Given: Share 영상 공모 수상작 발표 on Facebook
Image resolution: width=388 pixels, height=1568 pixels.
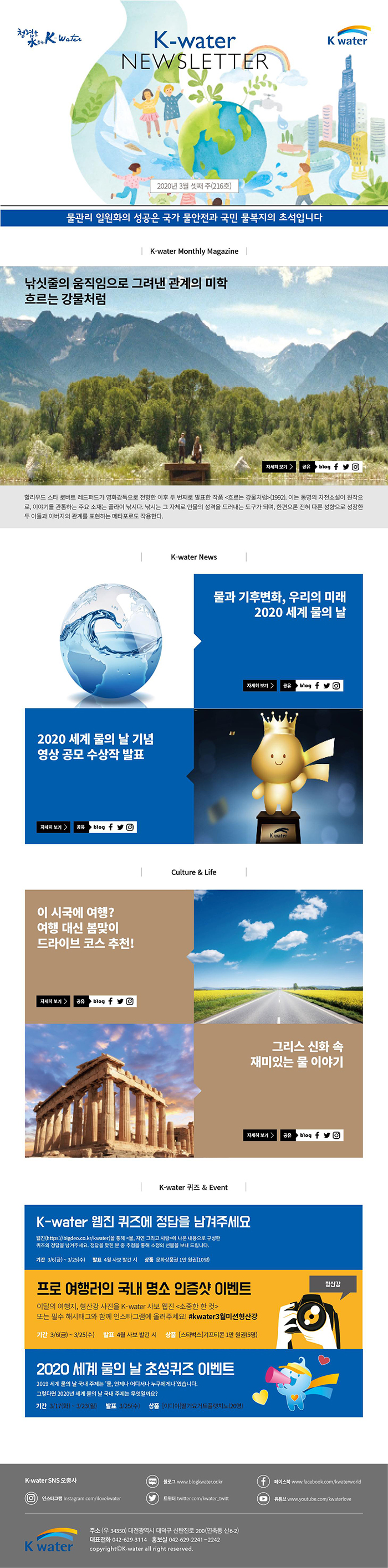Looking at the screenshot, I should point(110,827).
